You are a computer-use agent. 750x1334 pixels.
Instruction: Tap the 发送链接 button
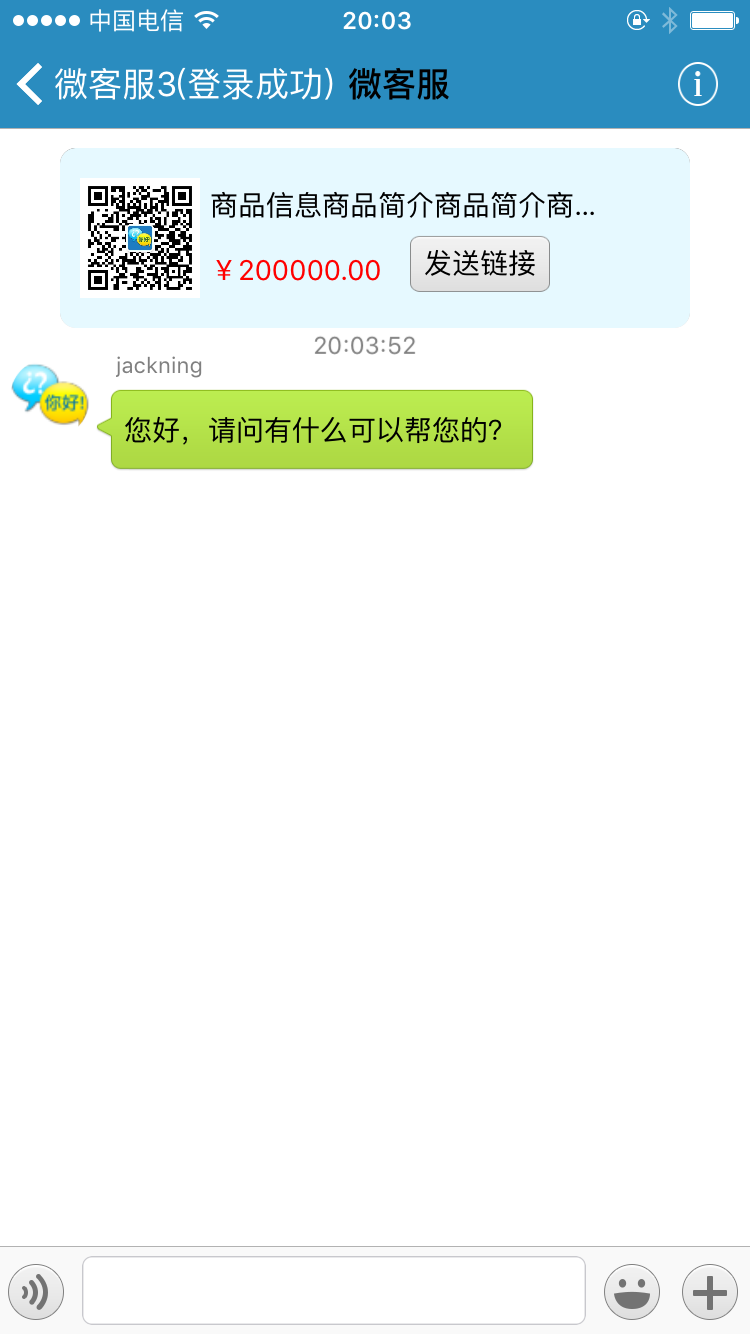480,264
